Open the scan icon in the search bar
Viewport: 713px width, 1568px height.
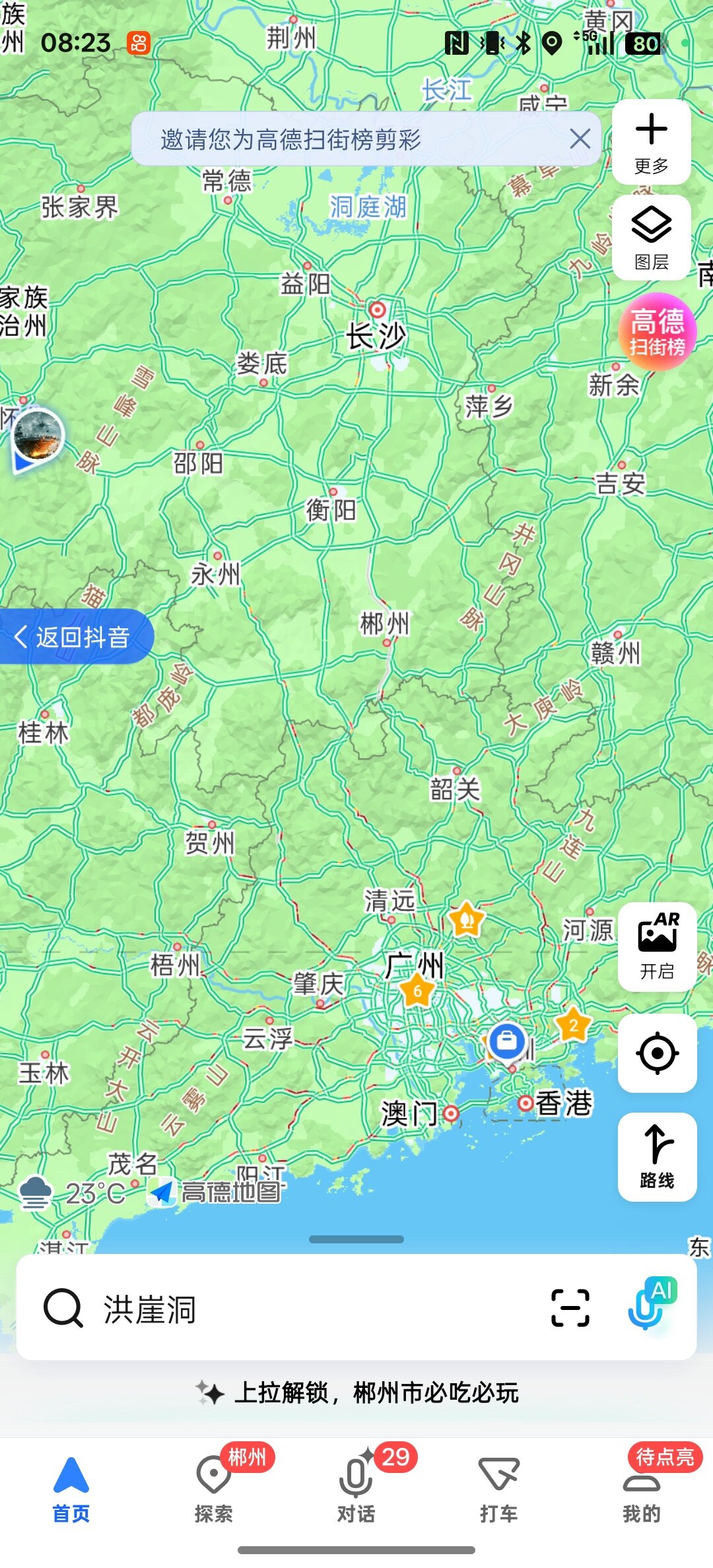point(570,1308)
